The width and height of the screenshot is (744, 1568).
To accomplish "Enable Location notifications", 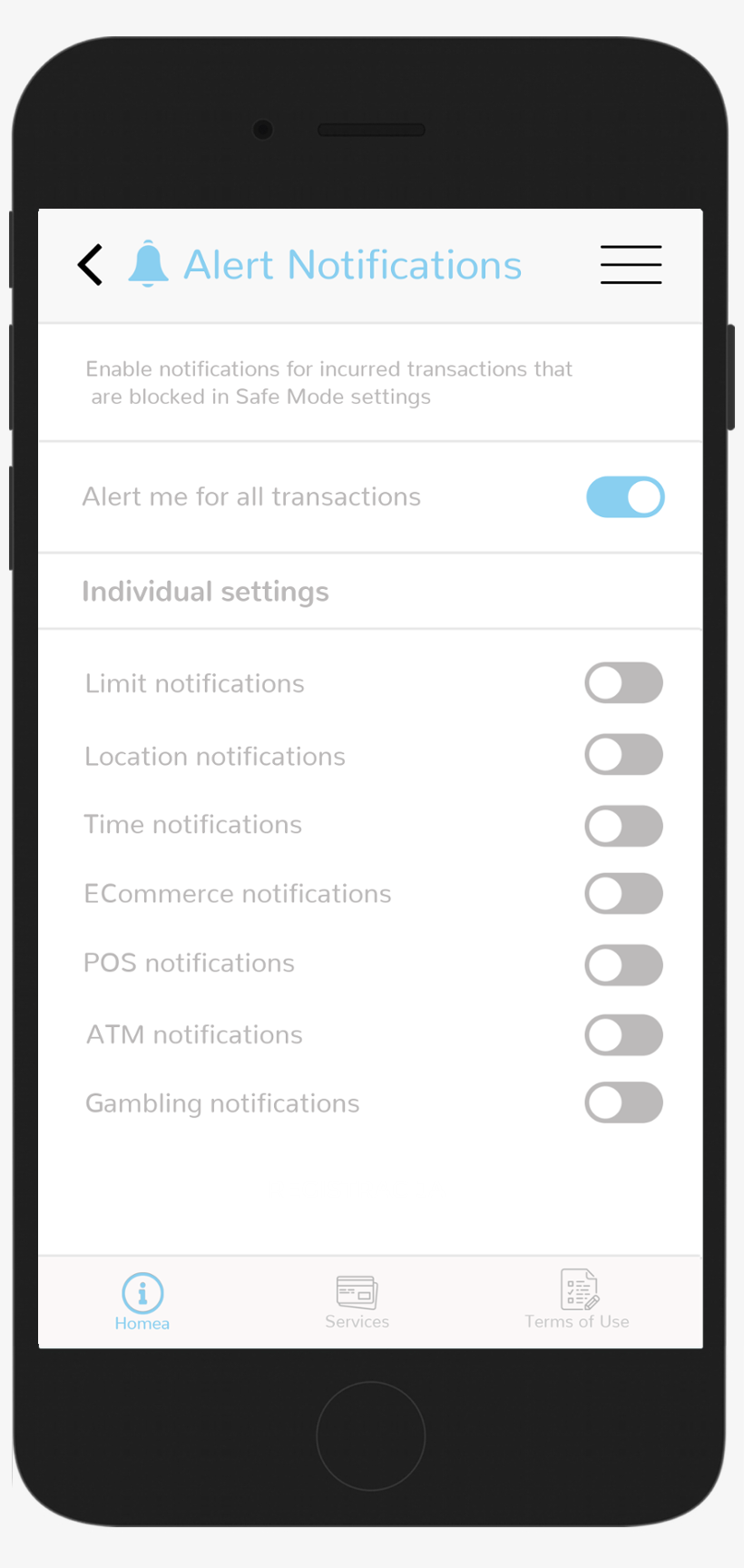I will tap(623, 755).
